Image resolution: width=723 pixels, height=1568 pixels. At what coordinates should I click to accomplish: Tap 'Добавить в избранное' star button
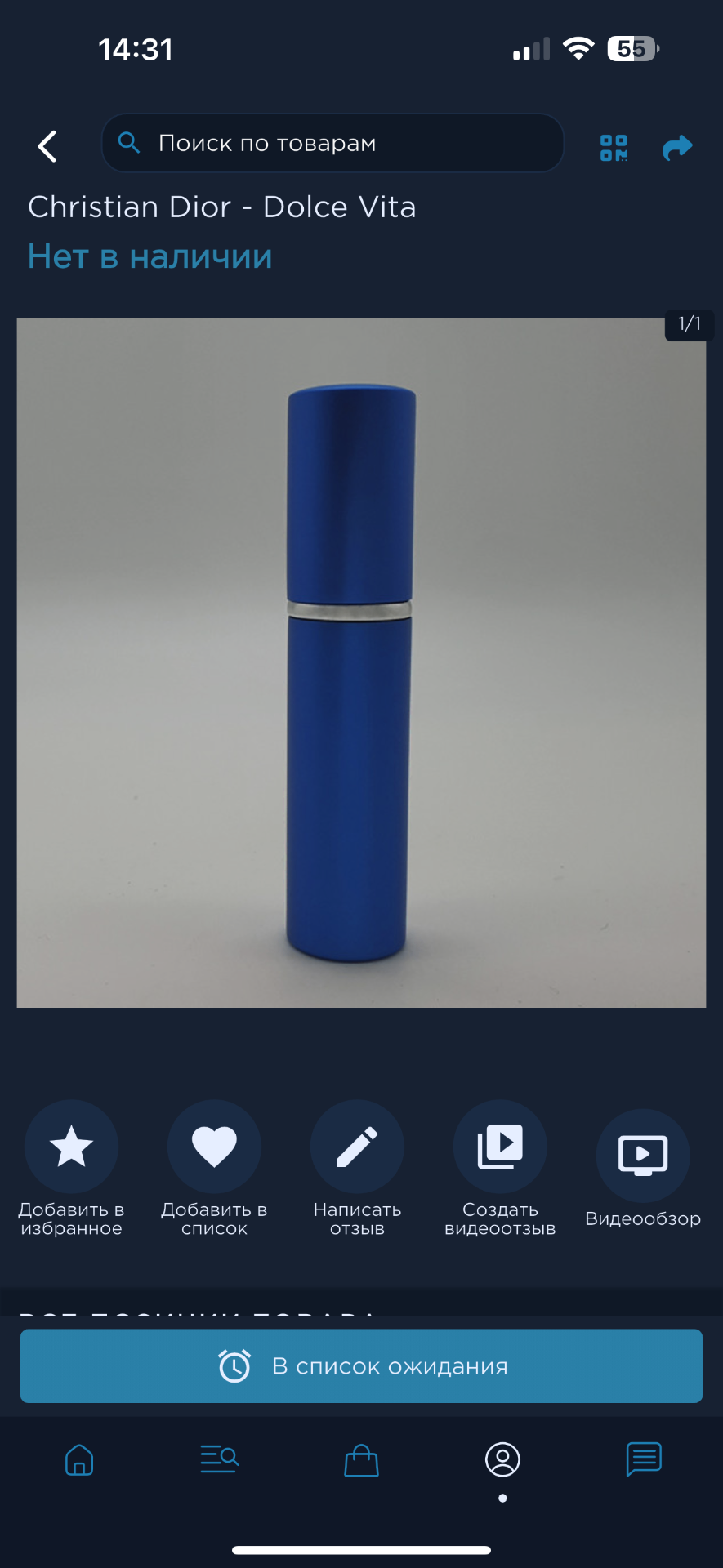coord(71,1147)
